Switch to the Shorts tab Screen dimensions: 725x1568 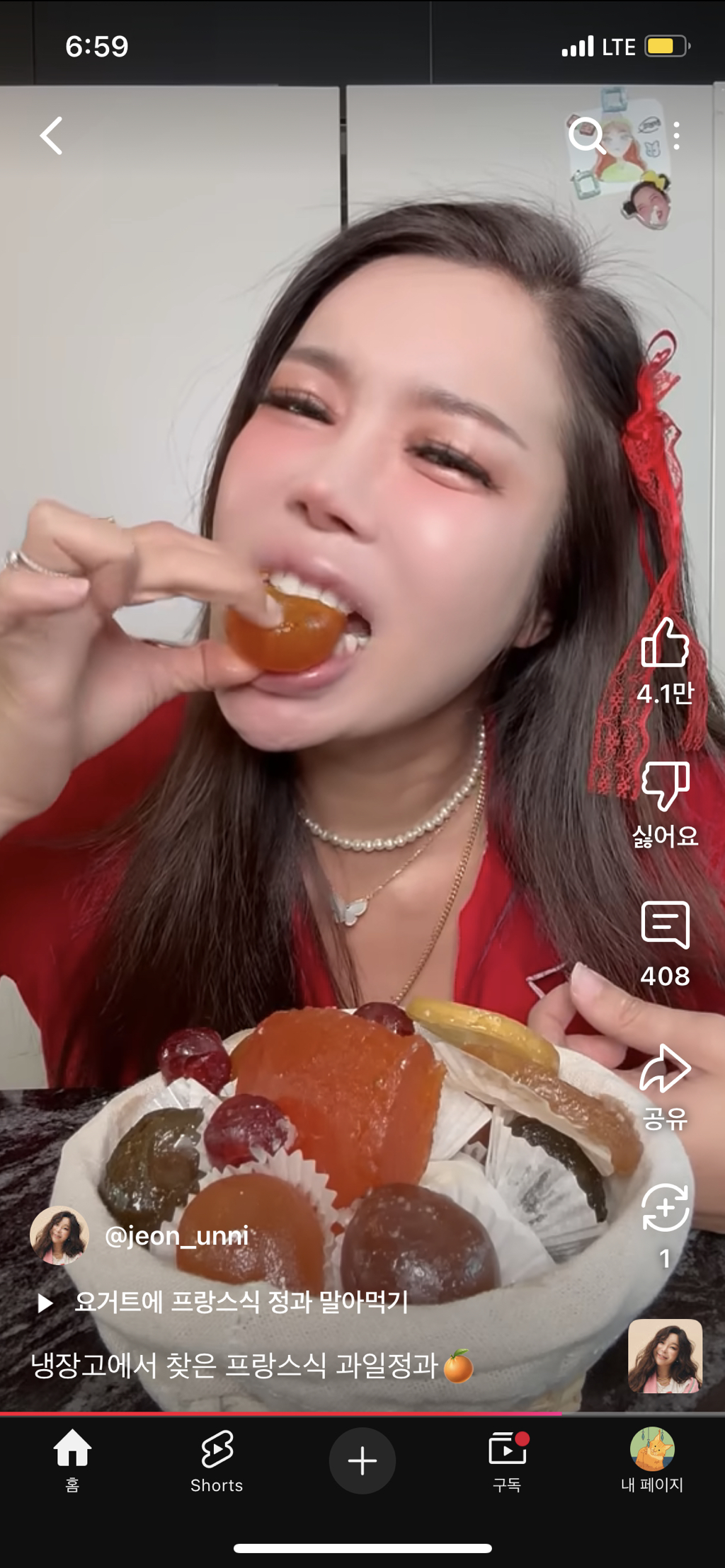tap(217, 1460)
